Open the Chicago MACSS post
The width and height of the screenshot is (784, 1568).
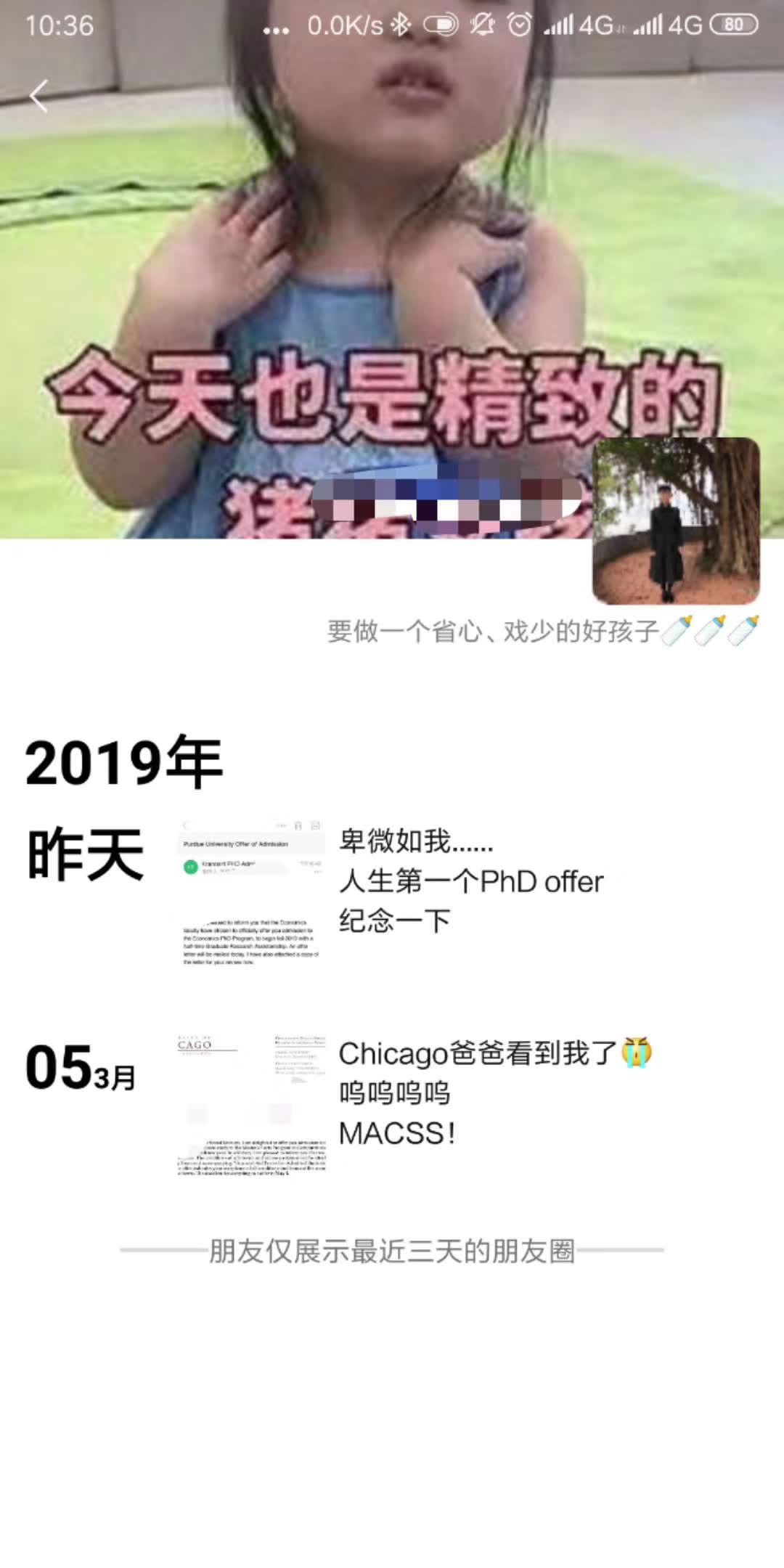(494, 1093)
